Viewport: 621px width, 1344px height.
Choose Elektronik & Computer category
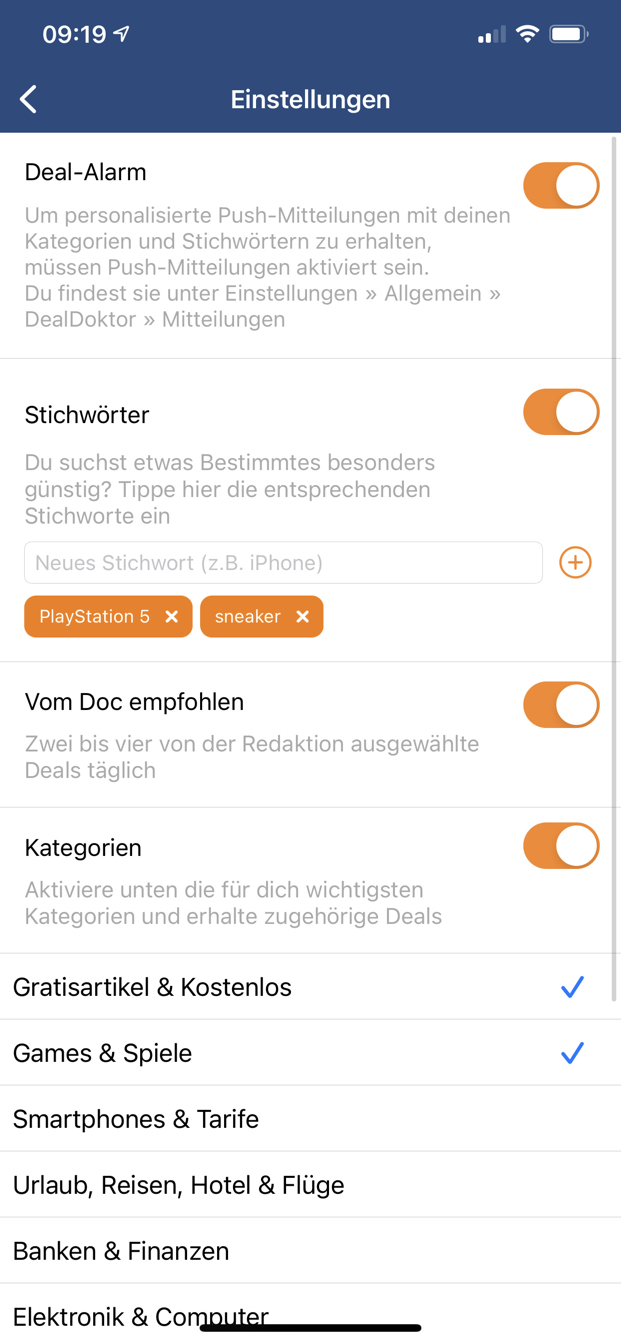tap(310, 1314)
